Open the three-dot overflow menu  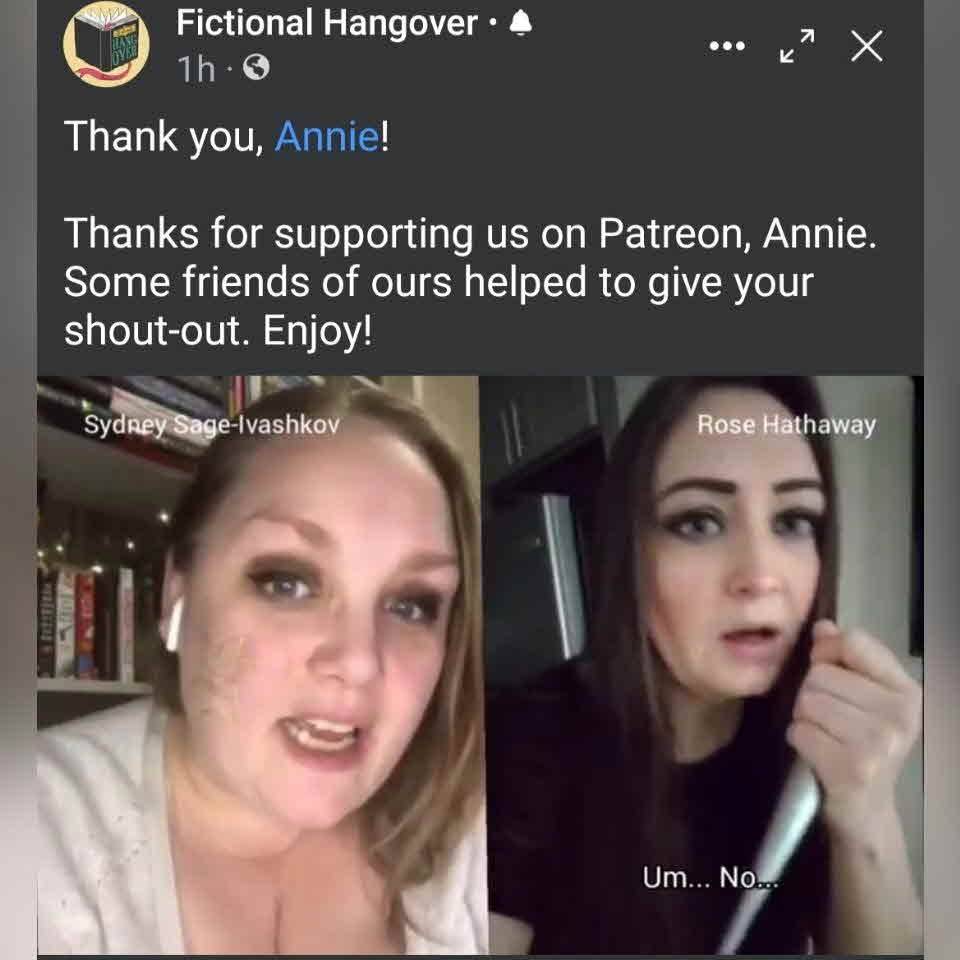(x=727, y=46)
